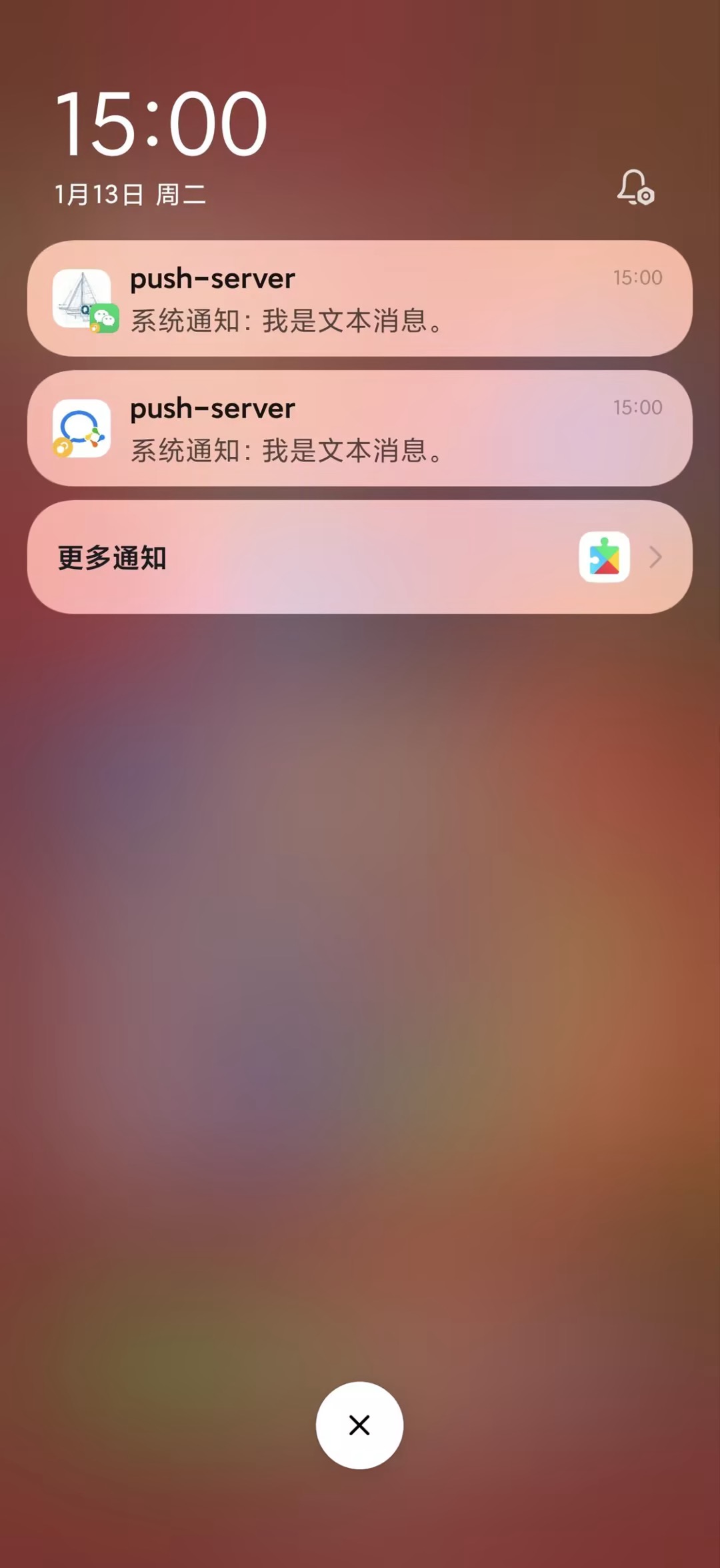Tap the timestamp on the second notification

pyautogui.click(x=638, y=408)
